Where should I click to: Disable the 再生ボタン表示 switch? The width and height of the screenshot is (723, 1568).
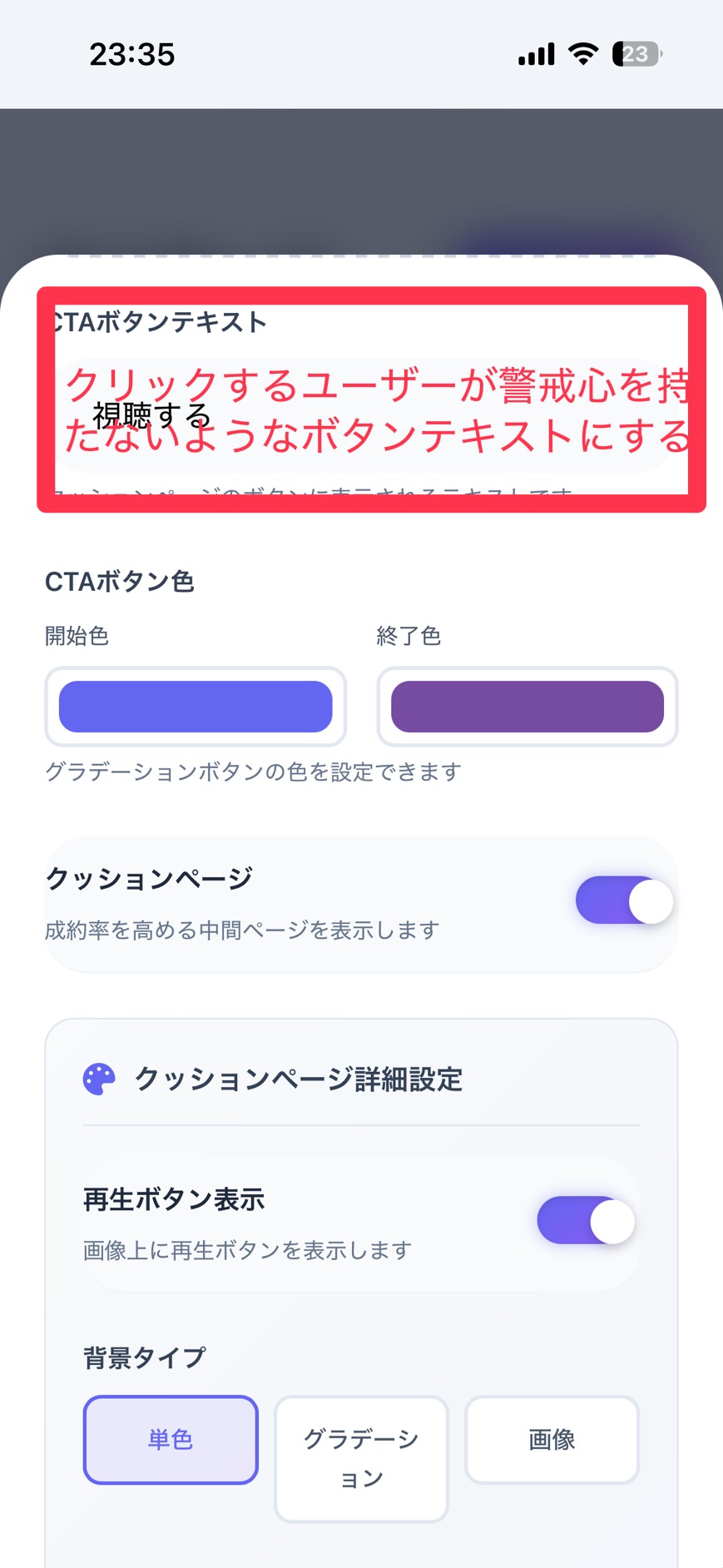(x=586, y=1220)
